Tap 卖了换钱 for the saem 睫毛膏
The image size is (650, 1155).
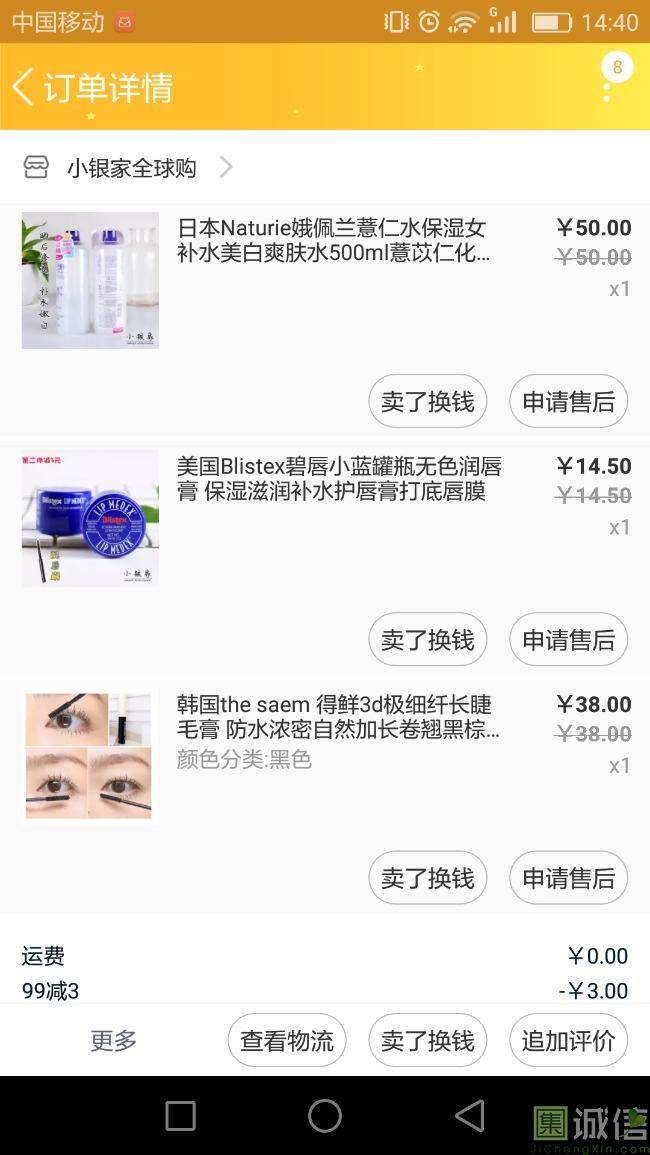click(x=428, y=877)
